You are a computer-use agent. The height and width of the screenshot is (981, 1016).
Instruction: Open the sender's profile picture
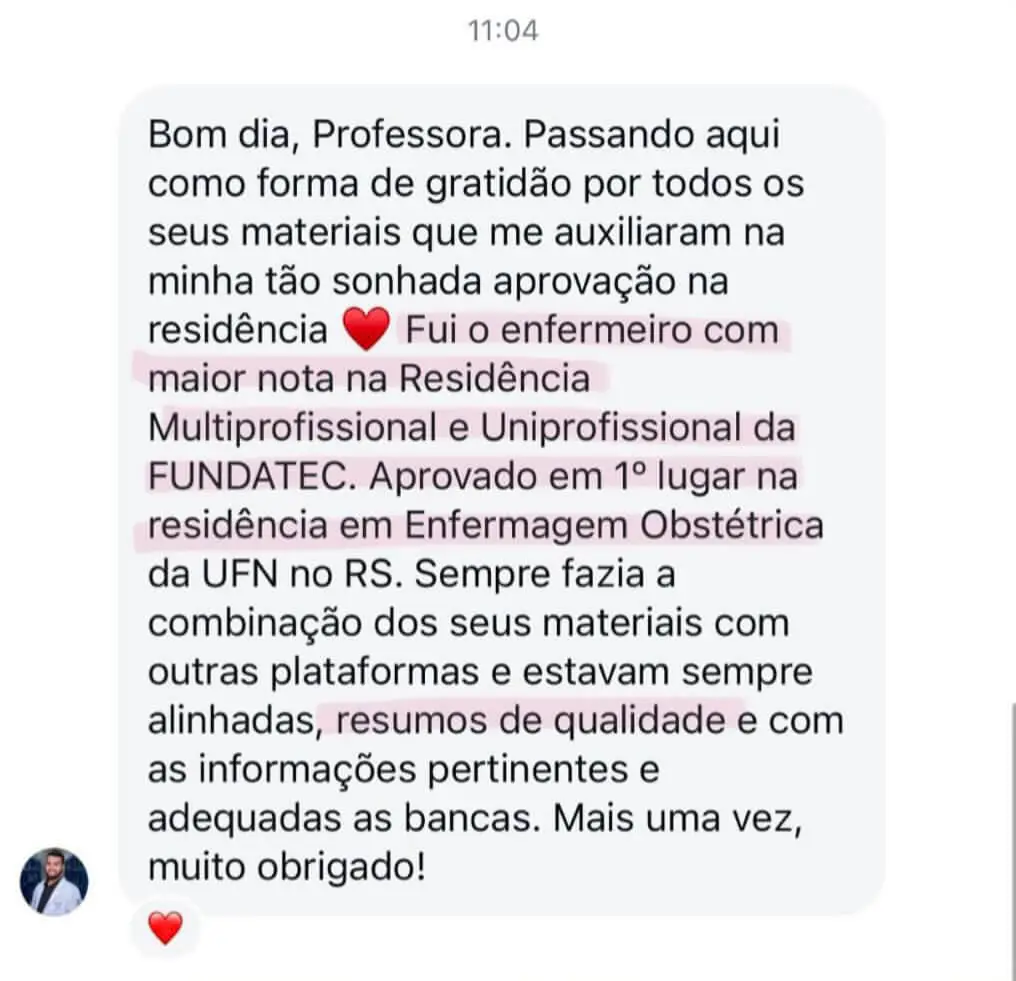(x=54, y=881)
